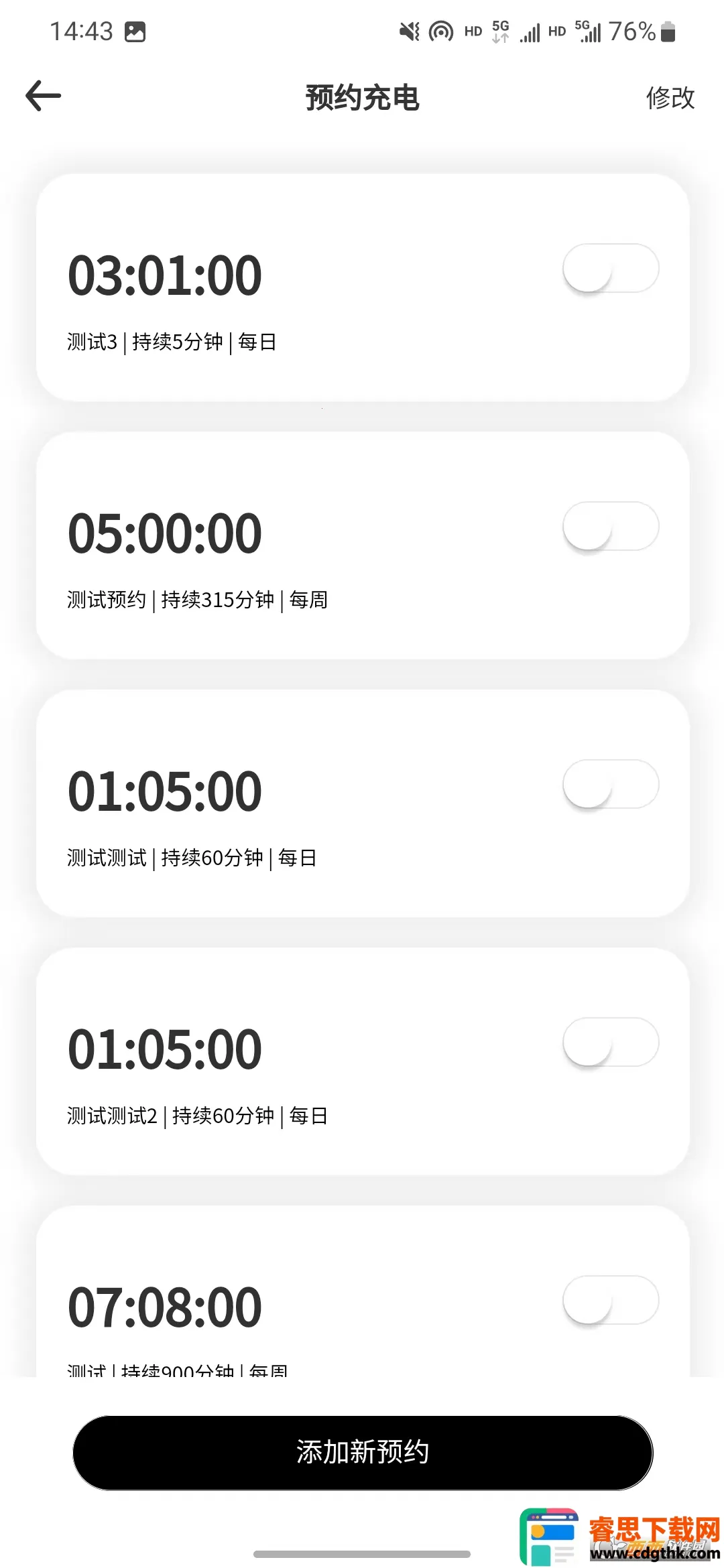The width and height of the screenshot is (724, 1568).
Task: Add a new reservation with 添加新预约
Action: point(362,1452)
